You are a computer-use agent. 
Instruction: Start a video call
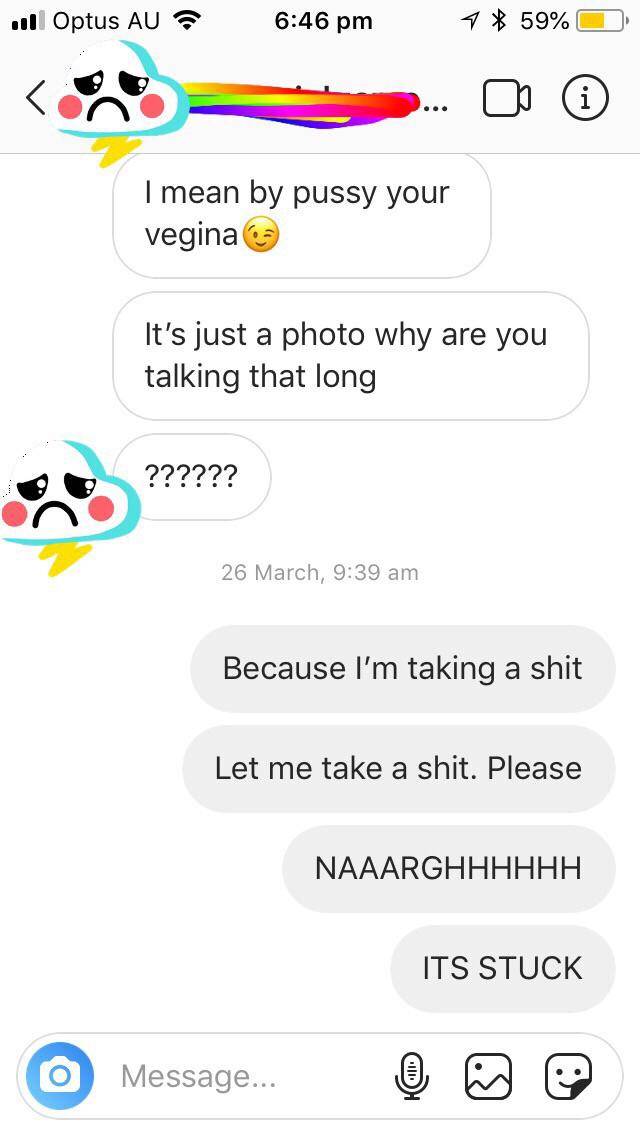(506, 97)
